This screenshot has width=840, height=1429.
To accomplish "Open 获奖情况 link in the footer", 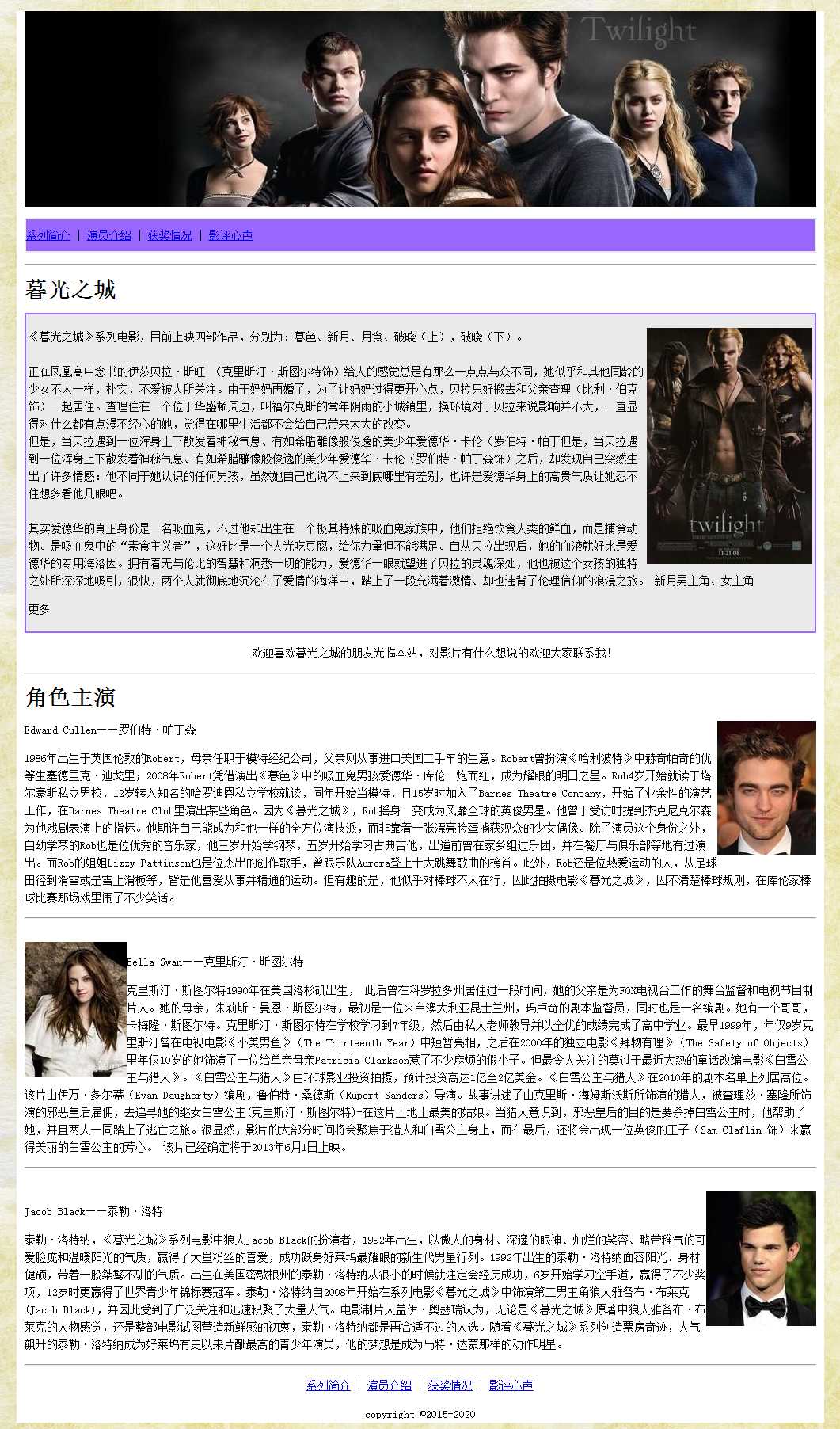I will (x=450, y=1385).
